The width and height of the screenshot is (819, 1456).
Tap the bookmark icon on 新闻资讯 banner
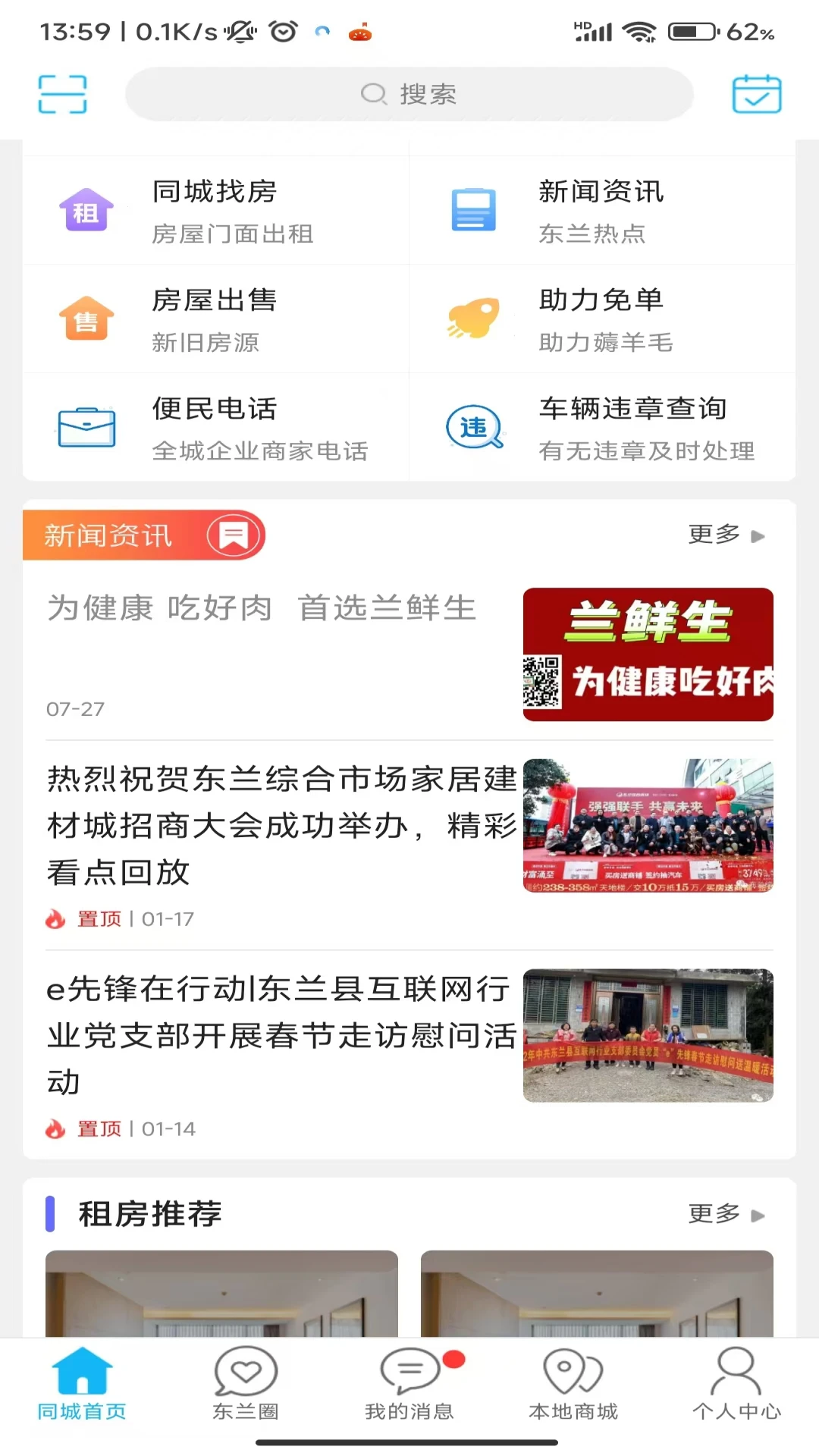(232, 535)
